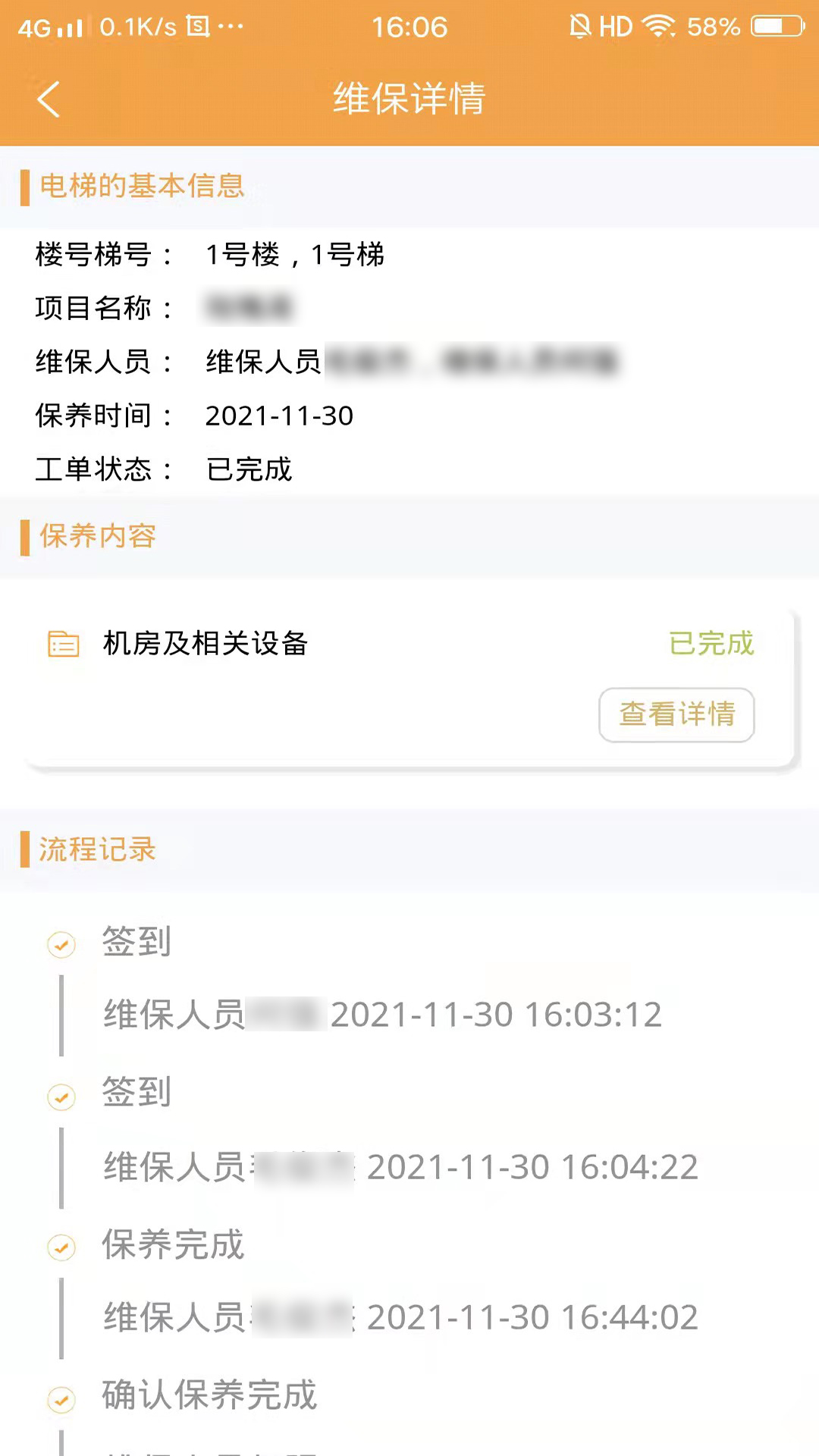Viewport: 819px width, 1456px height.
Task: Toggle the checkmark beside the second 签到 entry
Action: [61, 1097]
